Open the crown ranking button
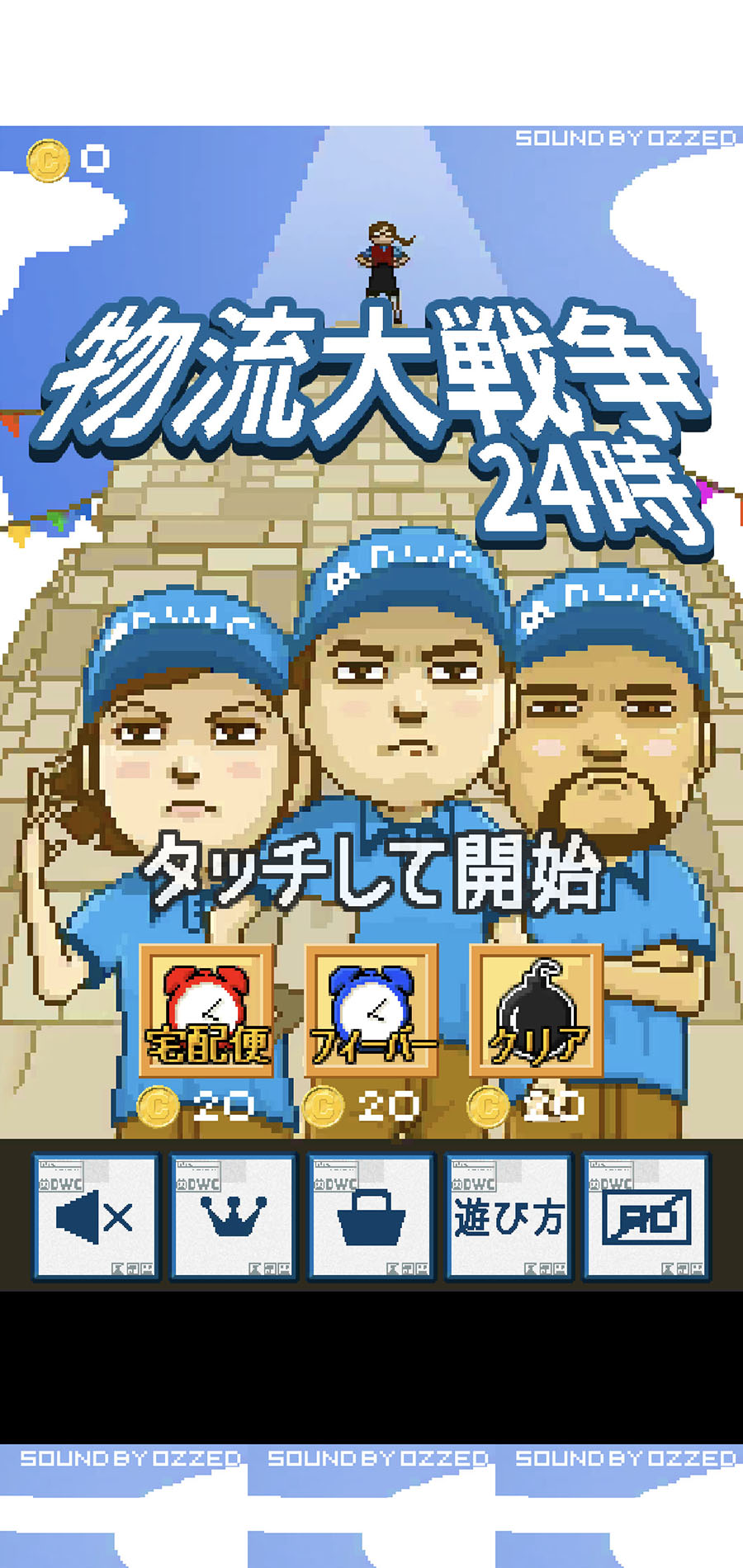743x1568 pixels. (233, 1217)
